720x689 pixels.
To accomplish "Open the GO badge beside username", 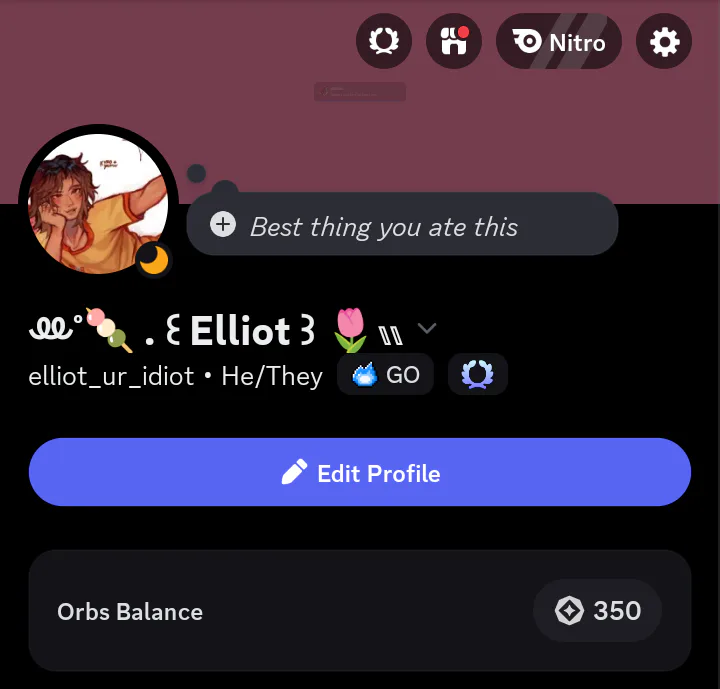I will click(385, 375).
